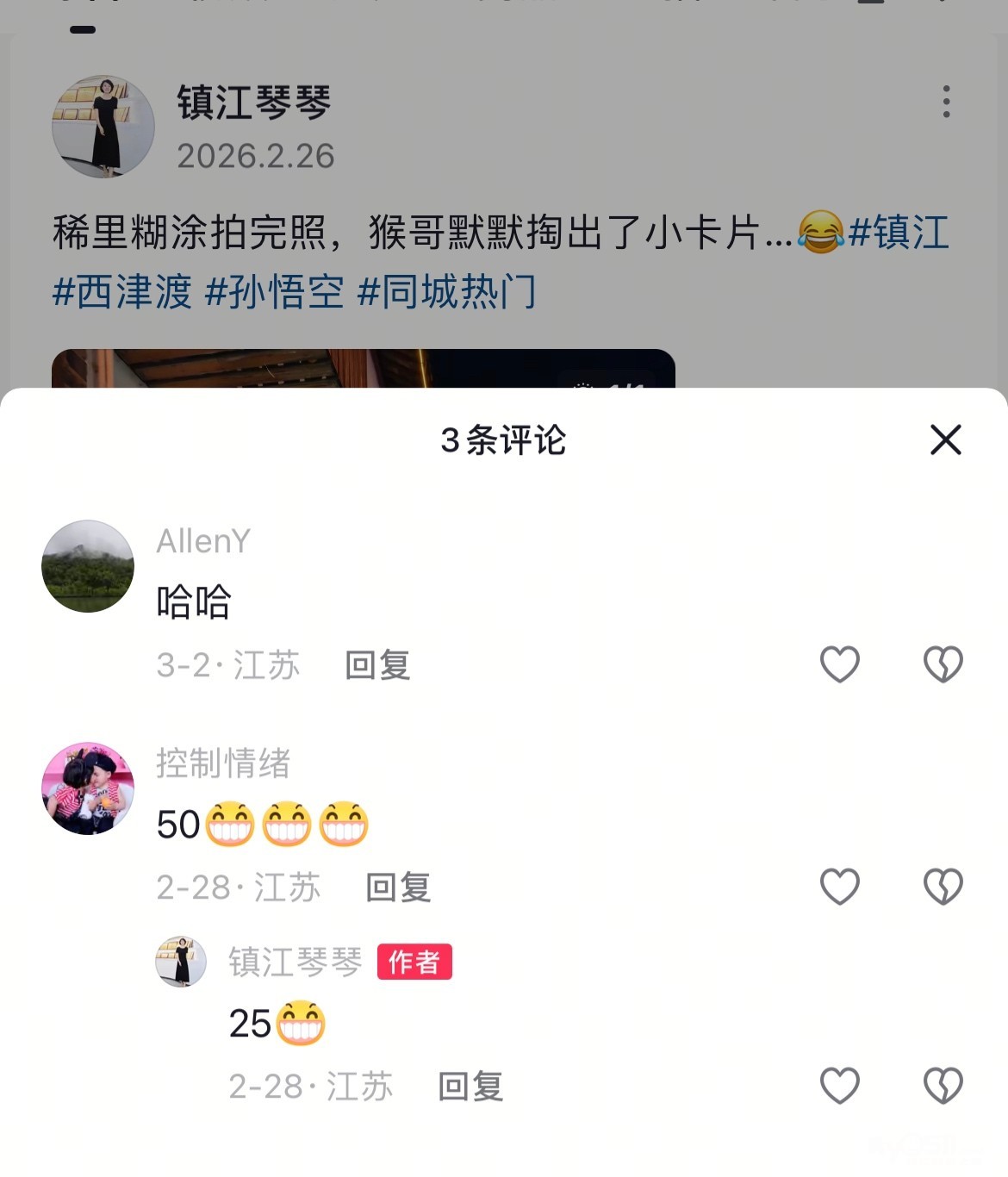The height and width of the screenshot is (1177, 1008).
Task: Open the #同城热门 hashtag
Action: tap(446, 292)
